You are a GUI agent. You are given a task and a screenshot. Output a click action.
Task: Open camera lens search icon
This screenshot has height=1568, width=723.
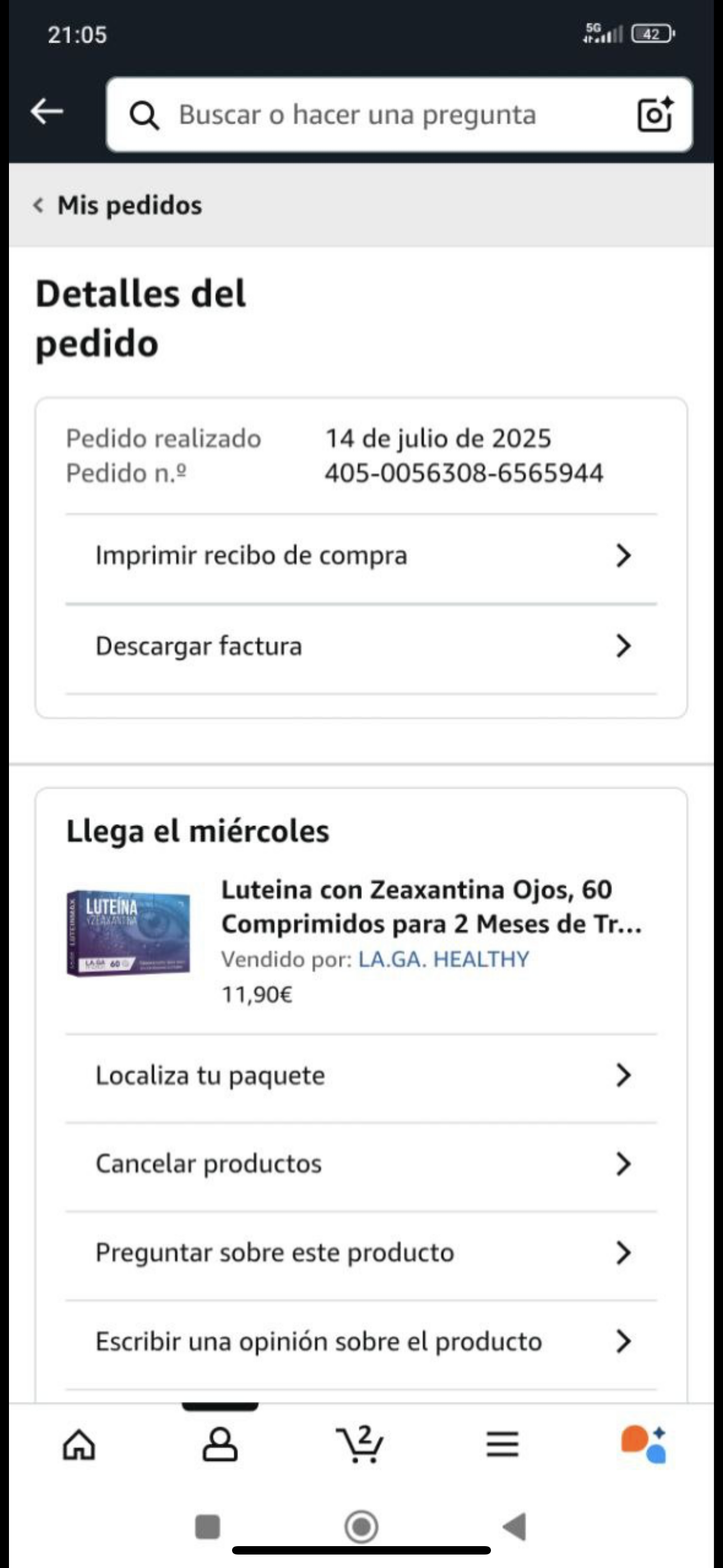pyautogui.click(x=655, y=114)
